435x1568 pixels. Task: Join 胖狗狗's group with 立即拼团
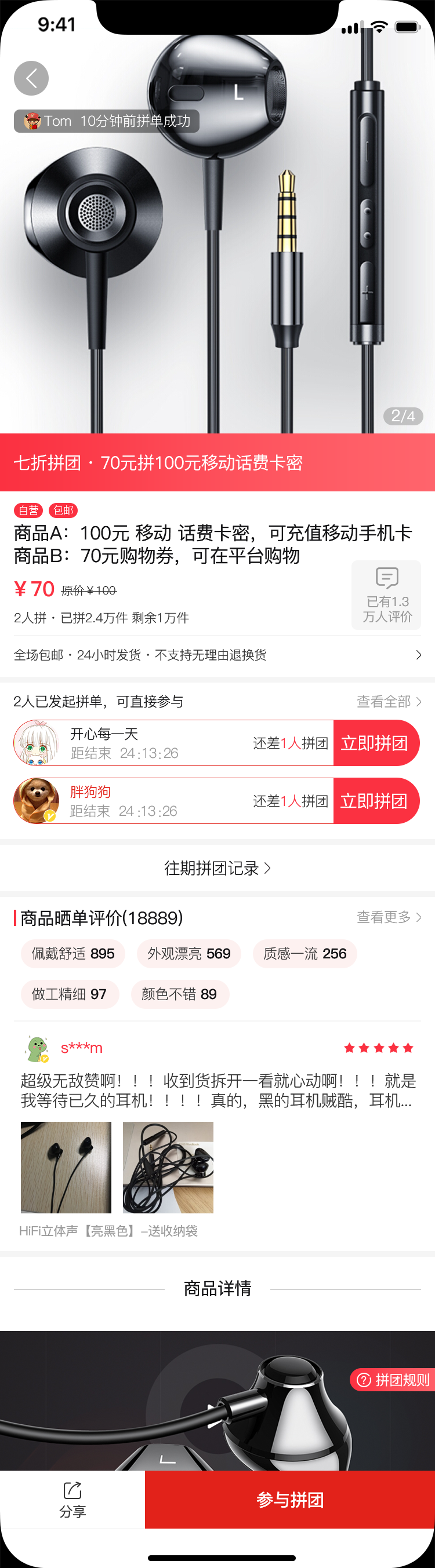[375, 800]
